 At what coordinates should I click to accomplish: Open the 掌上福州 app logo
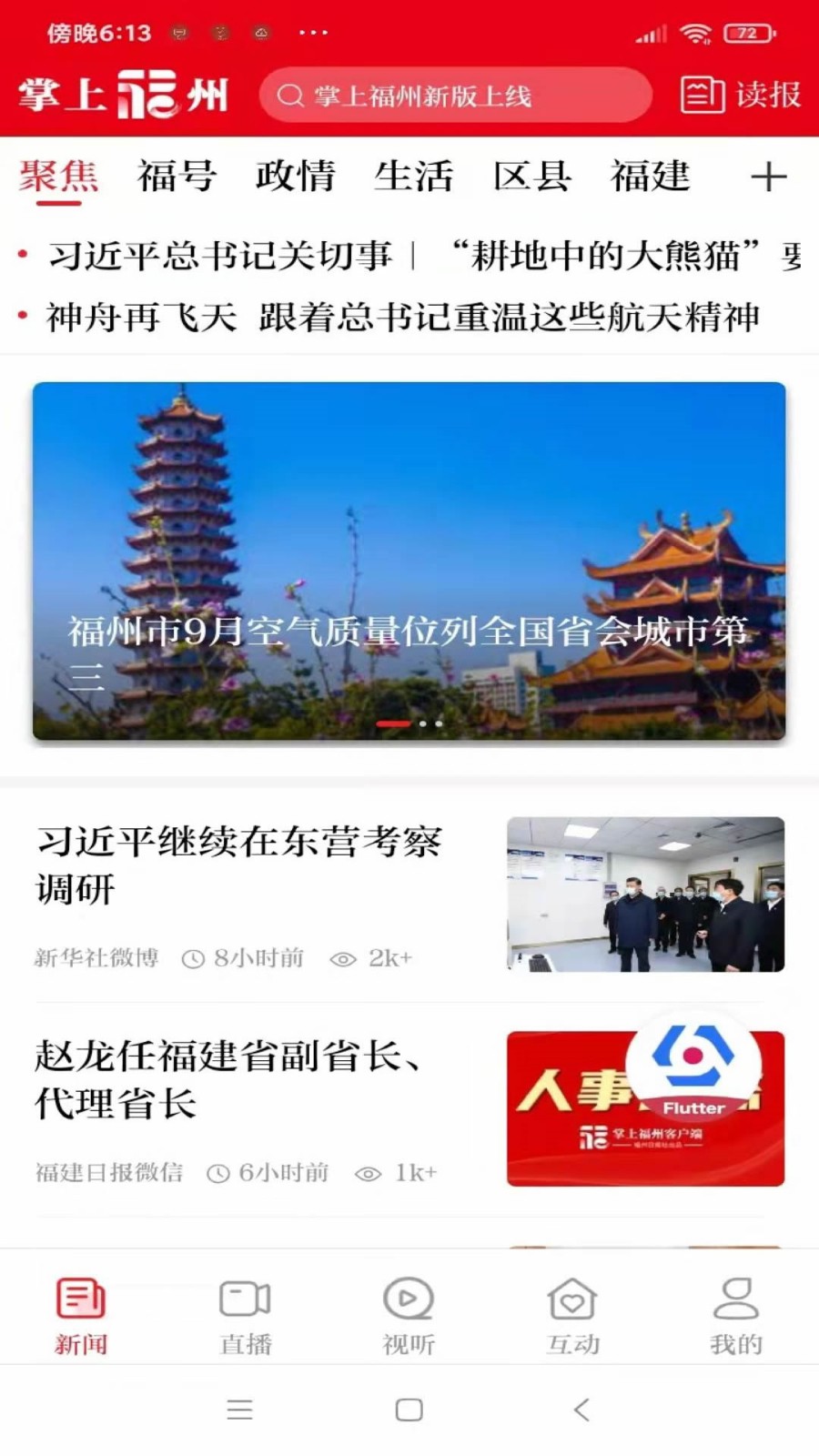(123, 94)
